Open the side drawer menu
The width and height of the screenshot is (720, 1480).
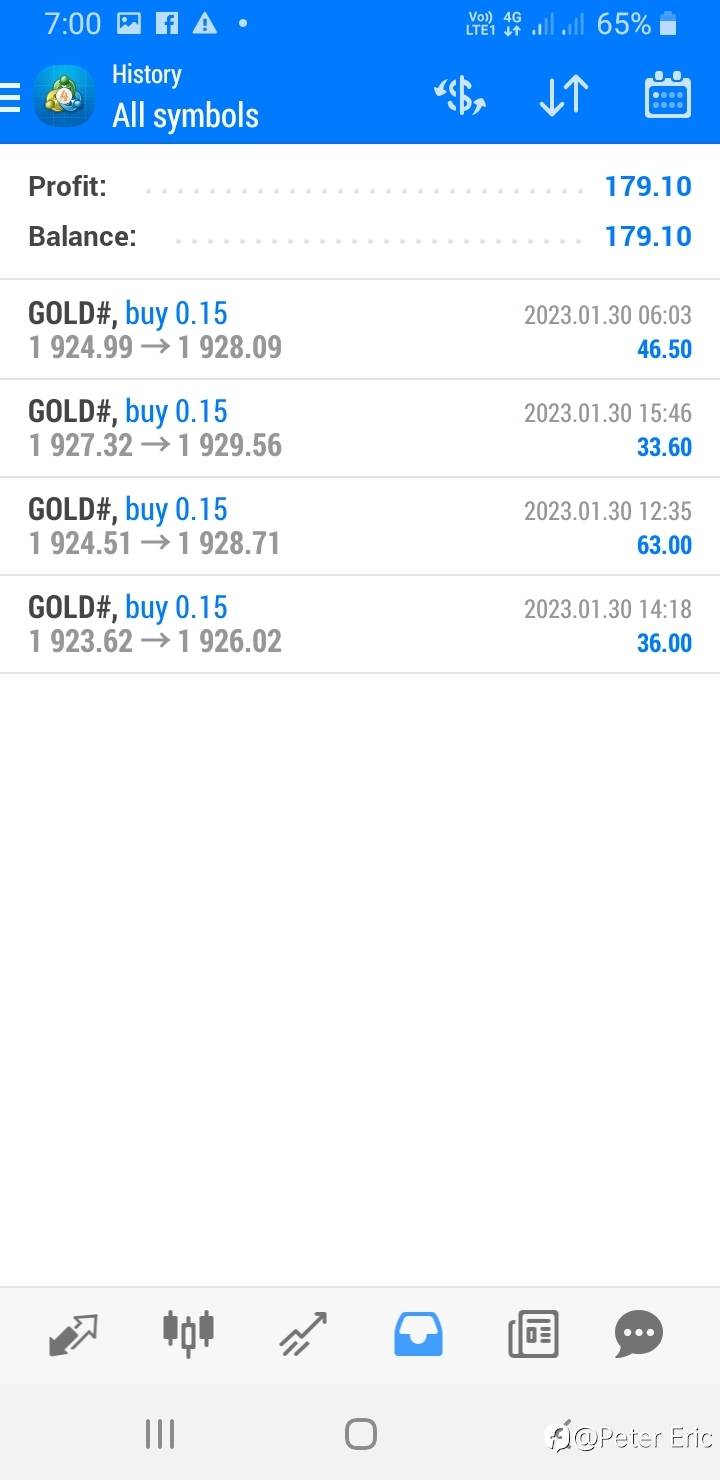point(10,97)
